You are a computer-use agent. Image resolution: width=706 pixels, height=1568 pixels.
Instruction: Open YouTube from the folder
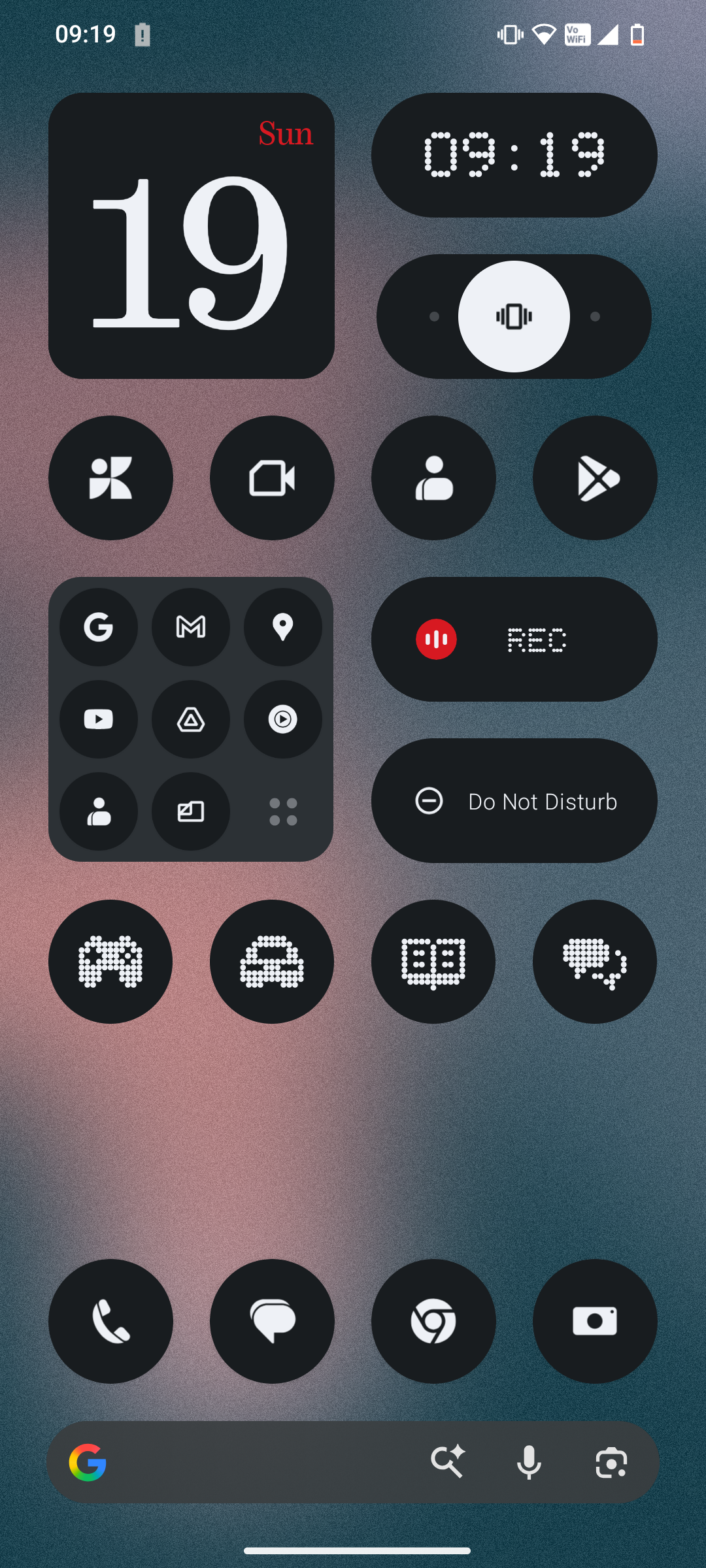point(99,719)
